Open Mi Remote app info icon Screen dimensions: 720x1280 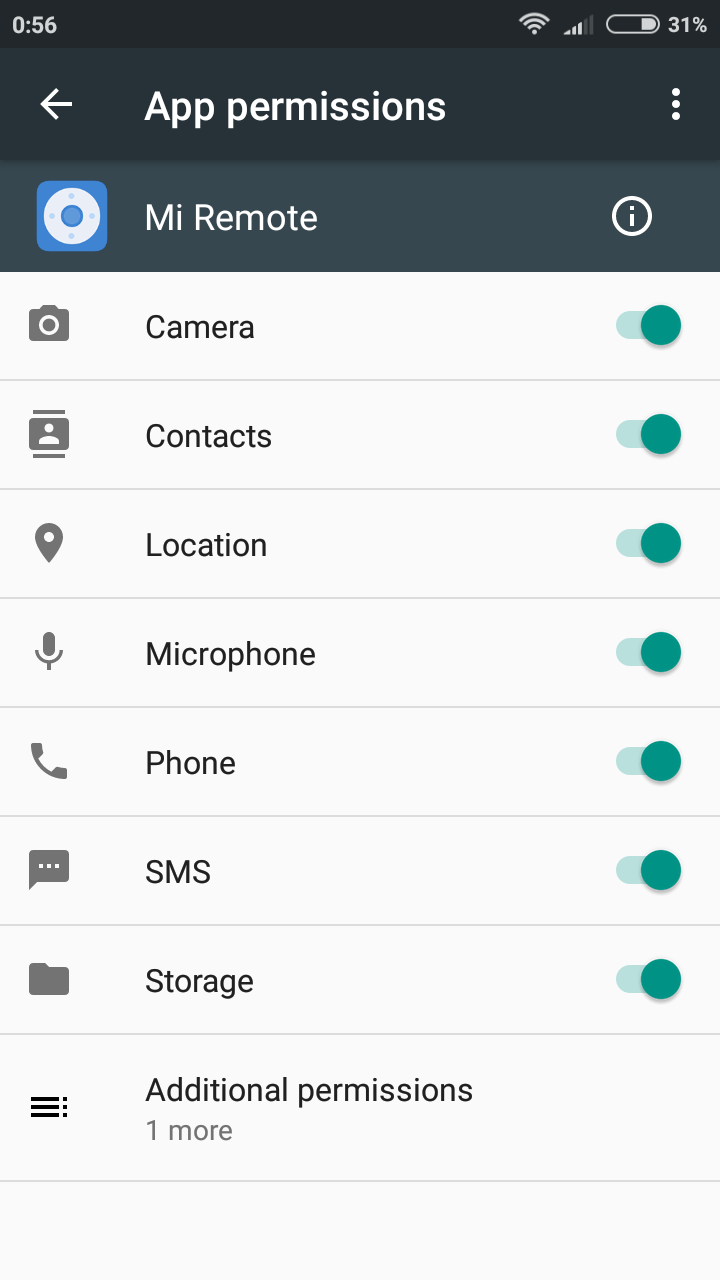[x=631, y=216]
